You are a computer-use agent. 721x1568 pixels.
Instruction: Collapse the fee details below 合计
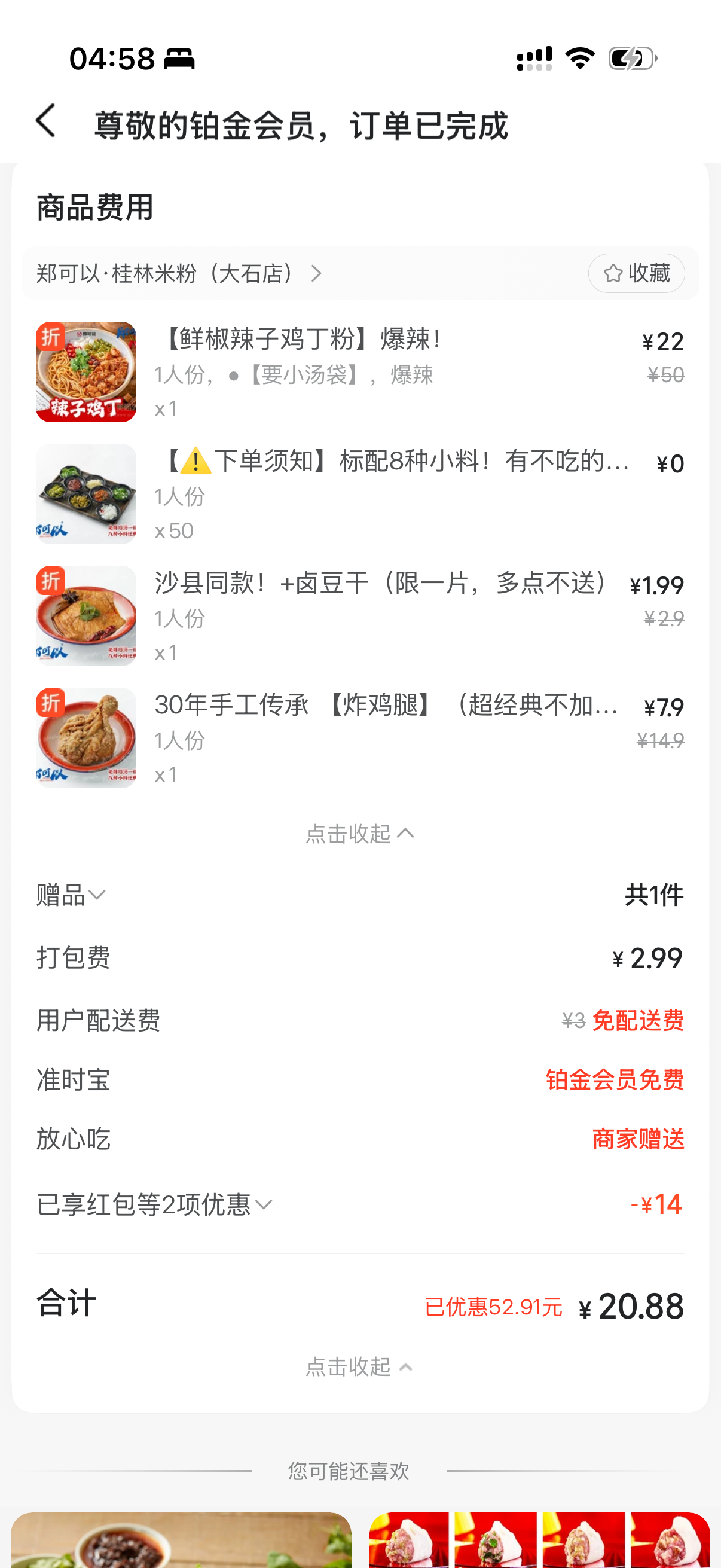pos(359,1367)
